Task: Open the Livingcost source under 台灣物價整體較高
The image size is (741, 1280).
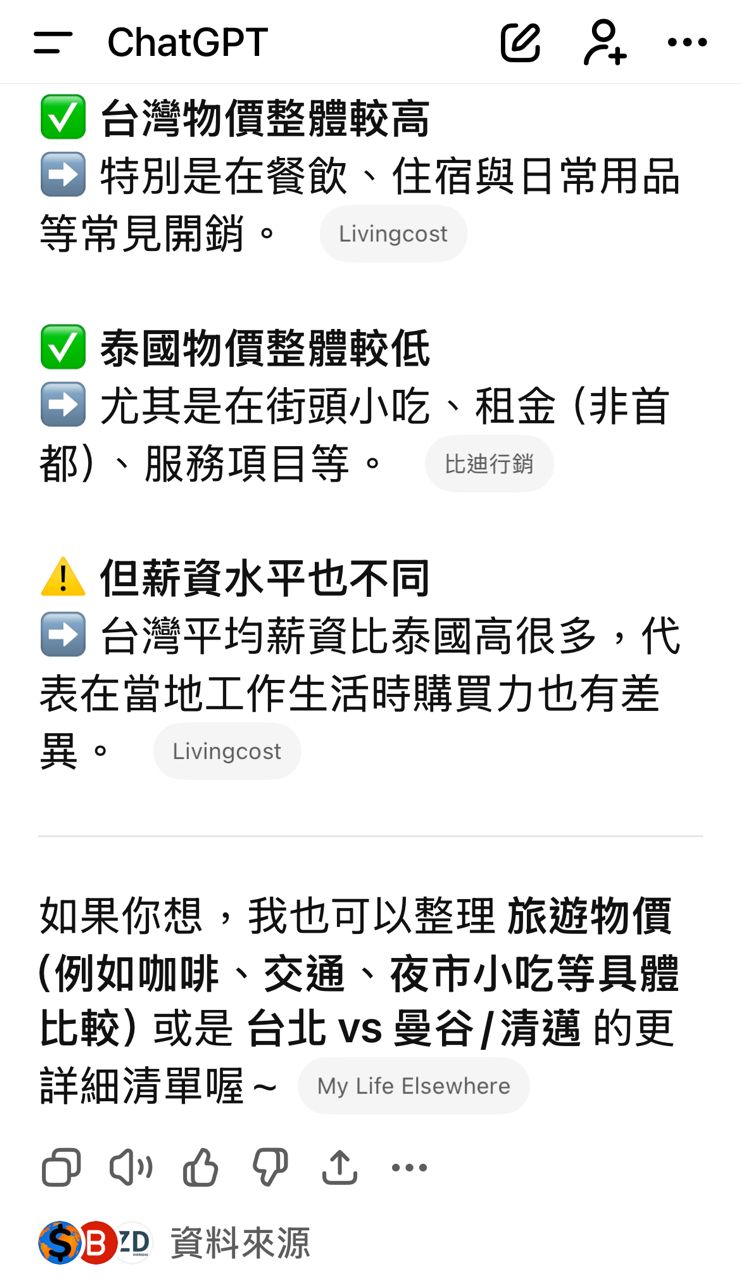Action: coord(393,234)
